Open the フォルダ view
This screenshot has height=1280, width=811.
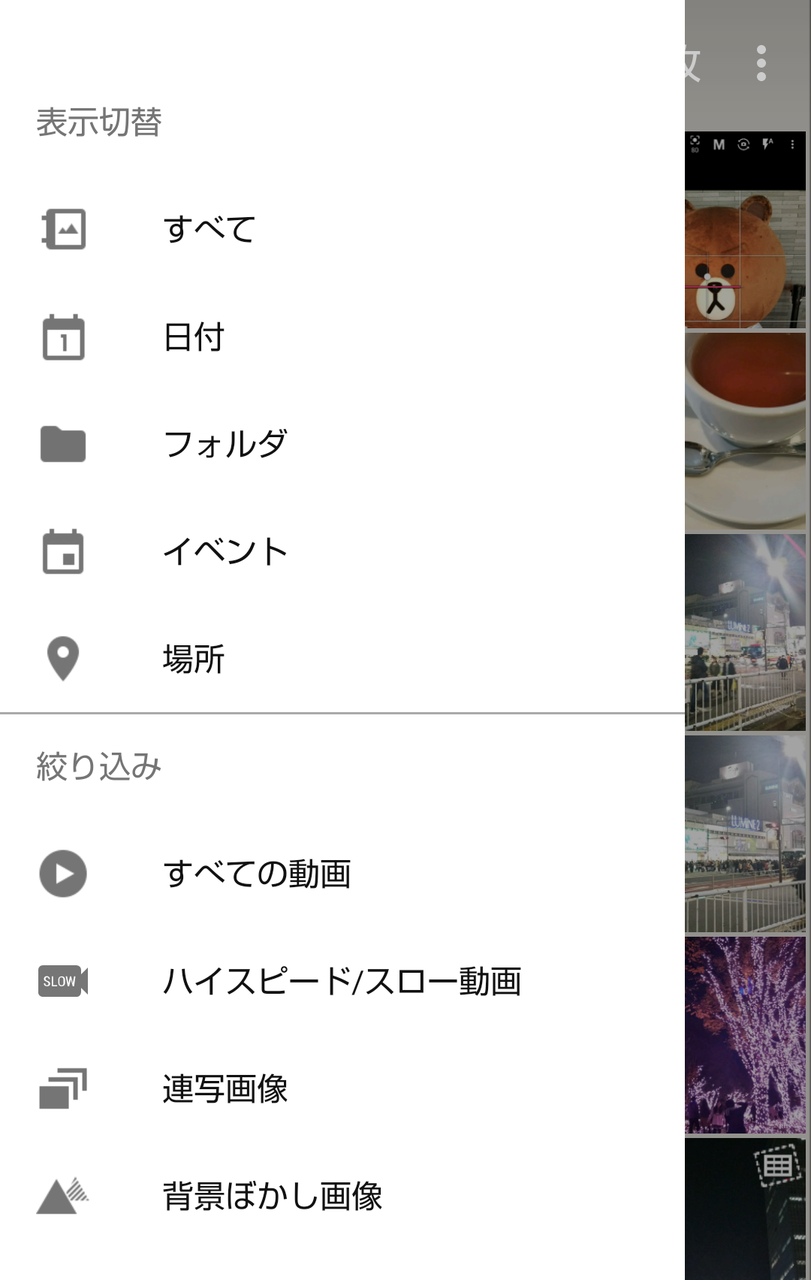click(224, 444)
